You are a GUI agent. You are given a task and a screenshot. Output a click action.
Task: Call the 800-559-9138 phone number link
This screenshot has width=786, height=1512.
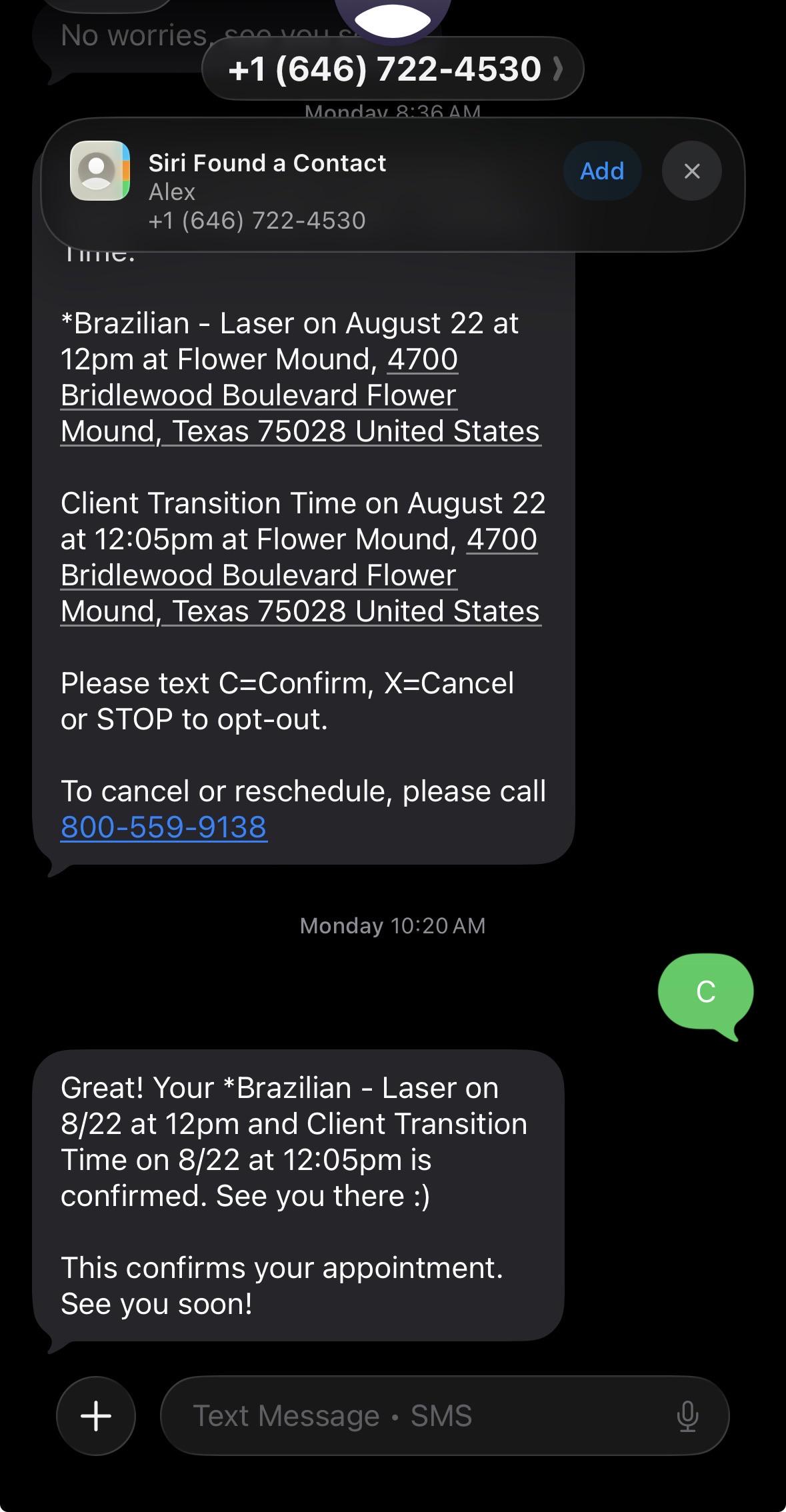pyautogui.click(x=163, y=827)
